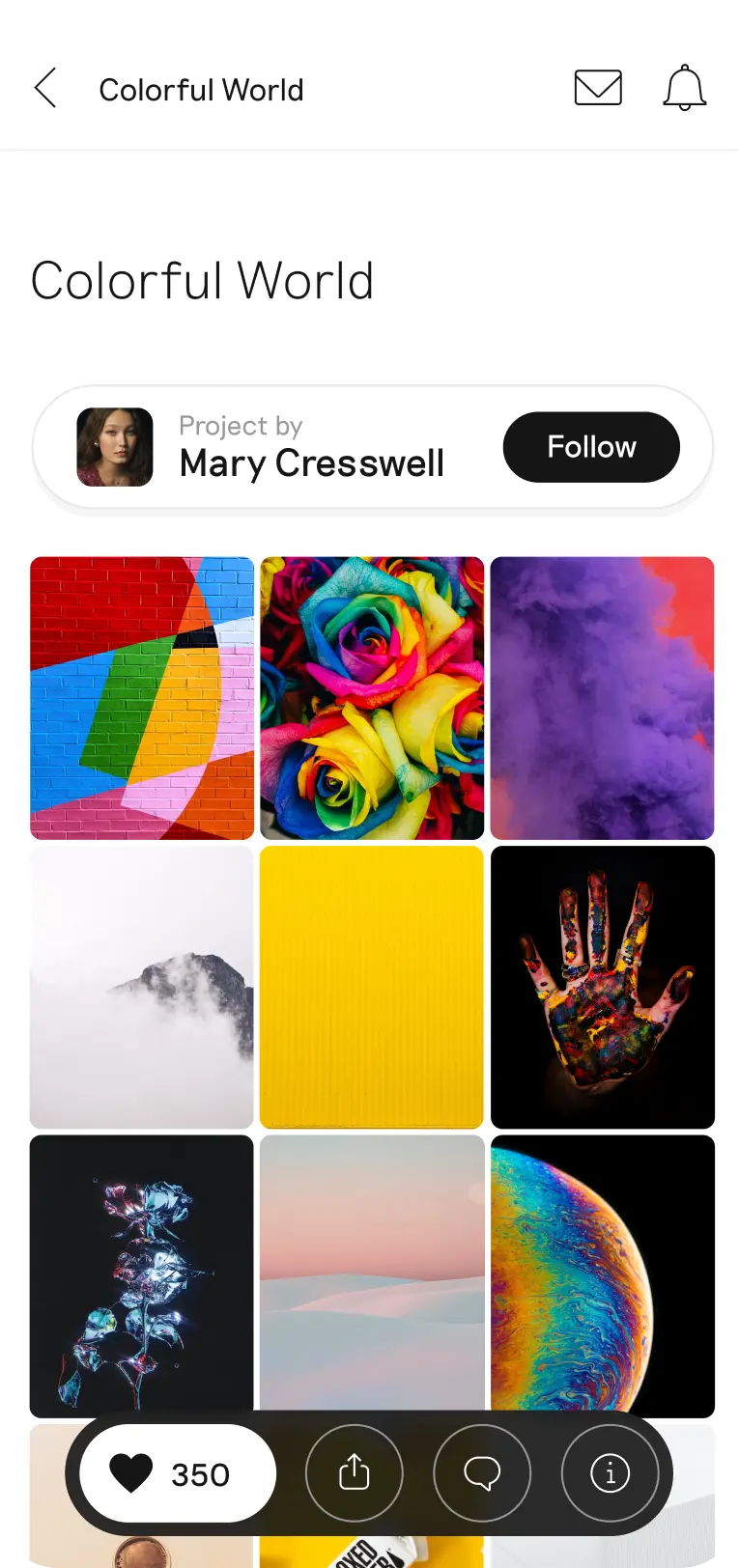The height and width of the screenshot is (1568, 739).
Task: Follow Mary Cresswell
Action: tap(590, 446)
